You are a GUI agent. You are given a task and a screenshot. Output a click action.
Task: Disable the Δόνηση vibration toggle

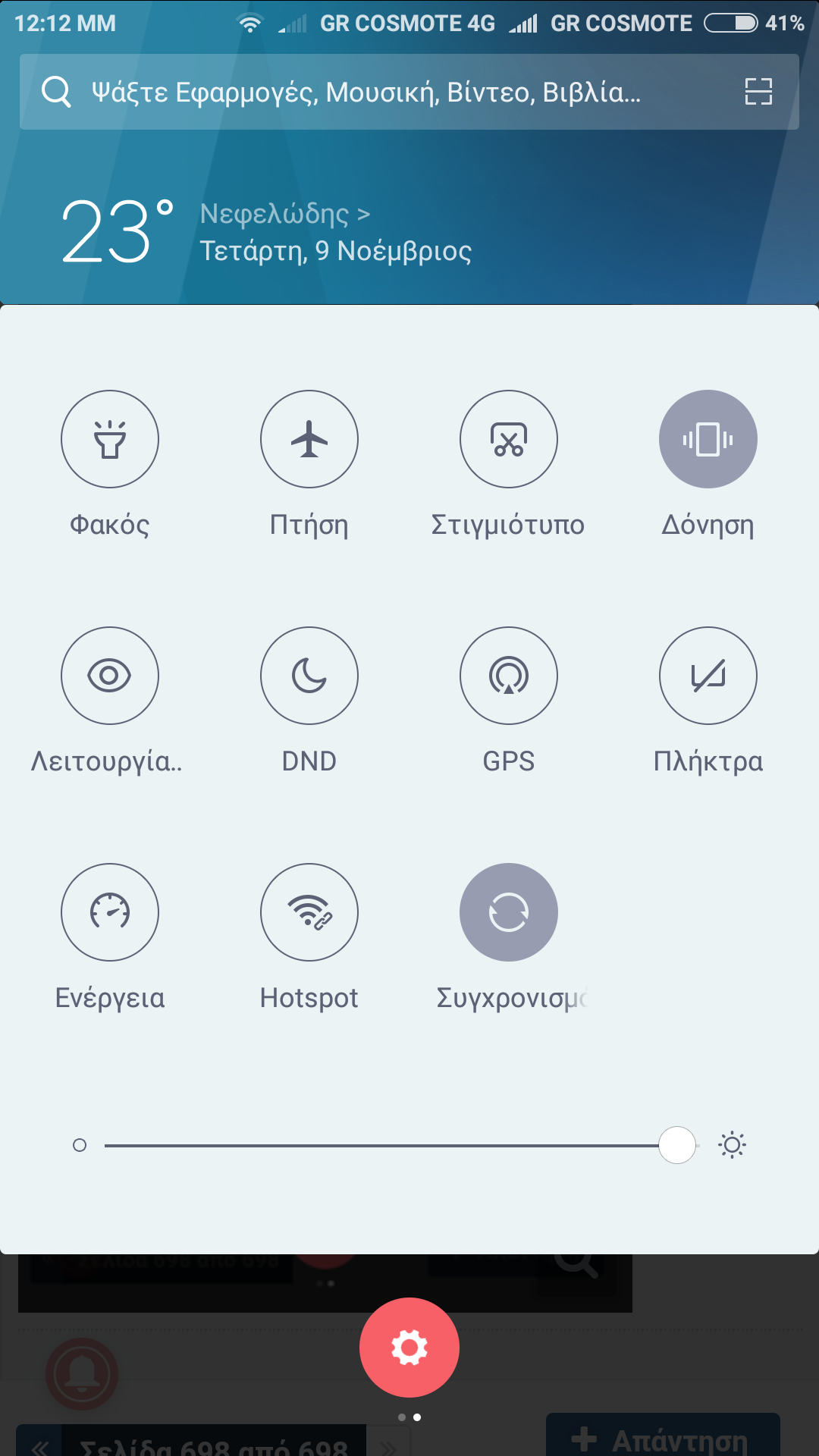708,439
